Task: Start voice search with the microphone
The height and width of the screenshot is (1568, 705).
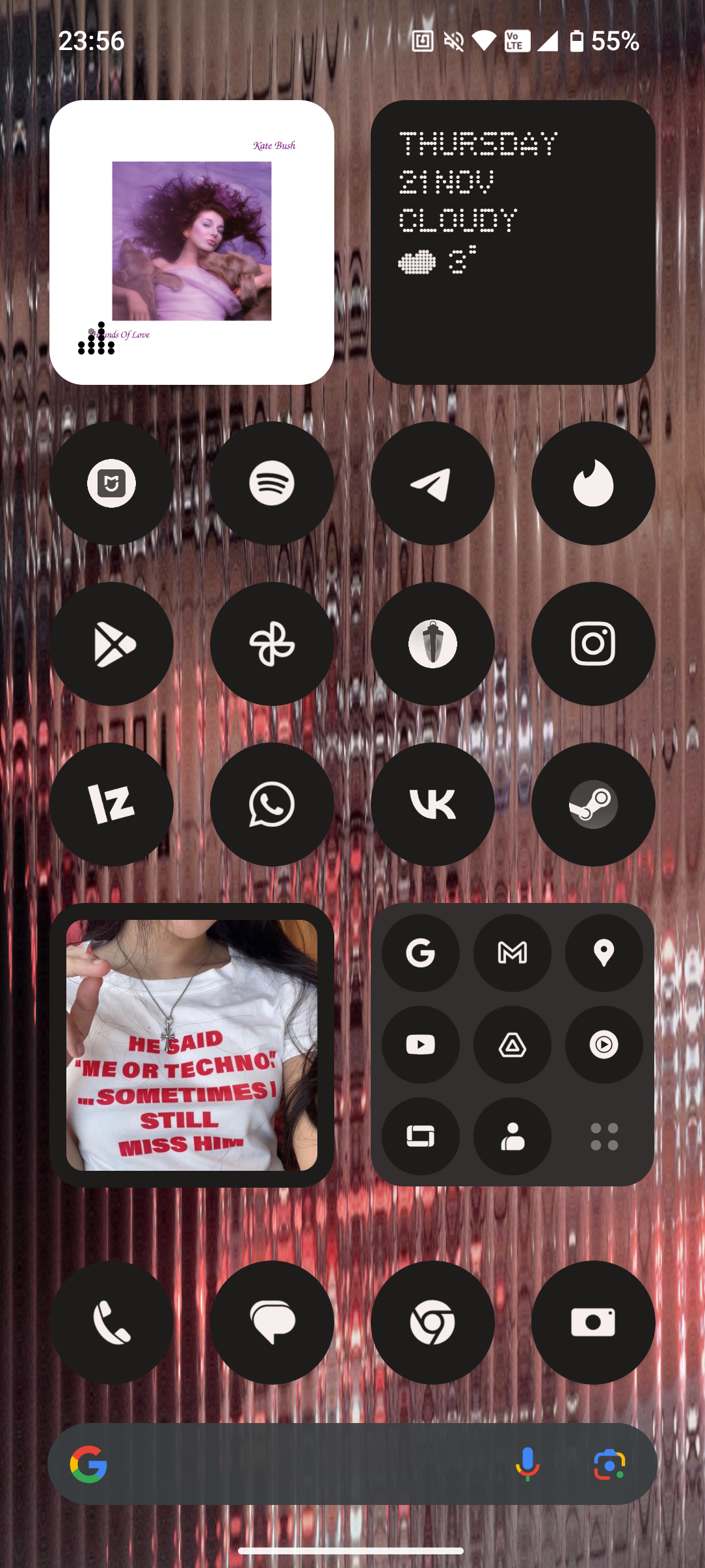Action: (x=527, y=1464)
